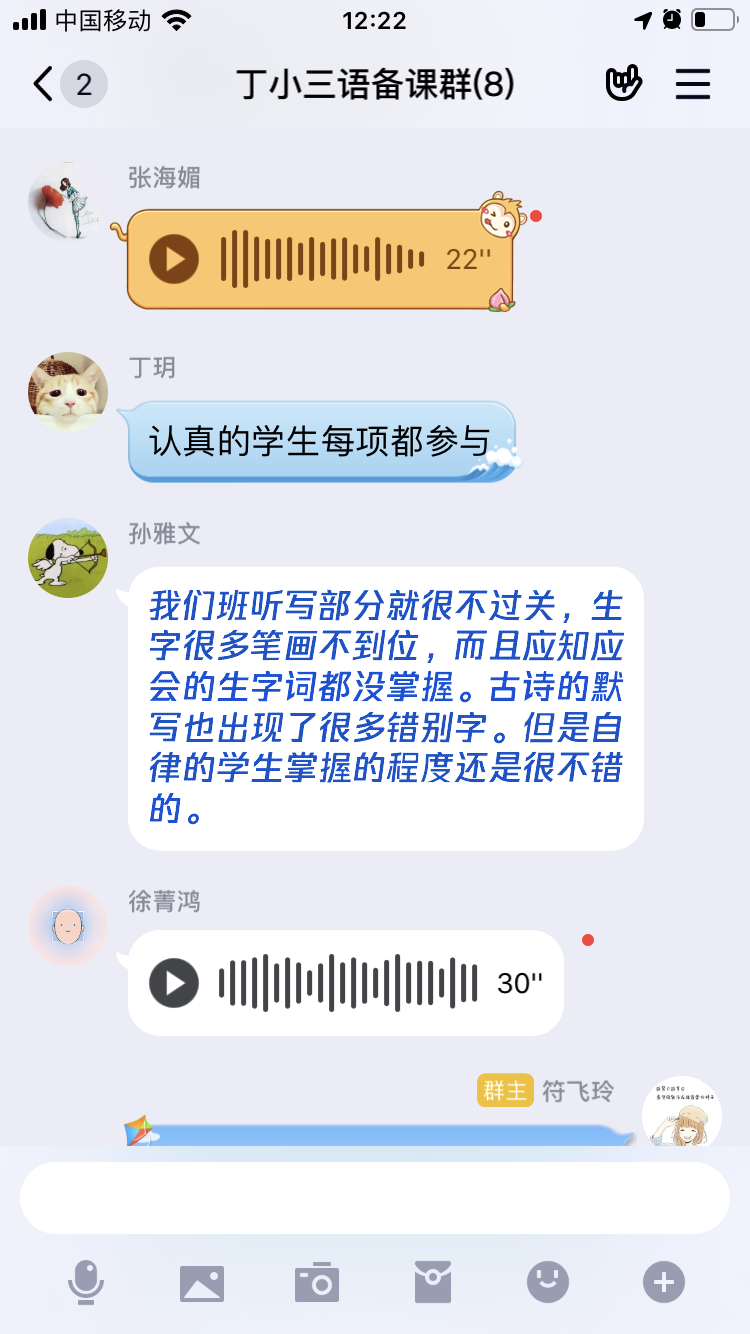750x1334 pixels.
Task: Open 符飞玲's avatar profile
Action: 682,1113
